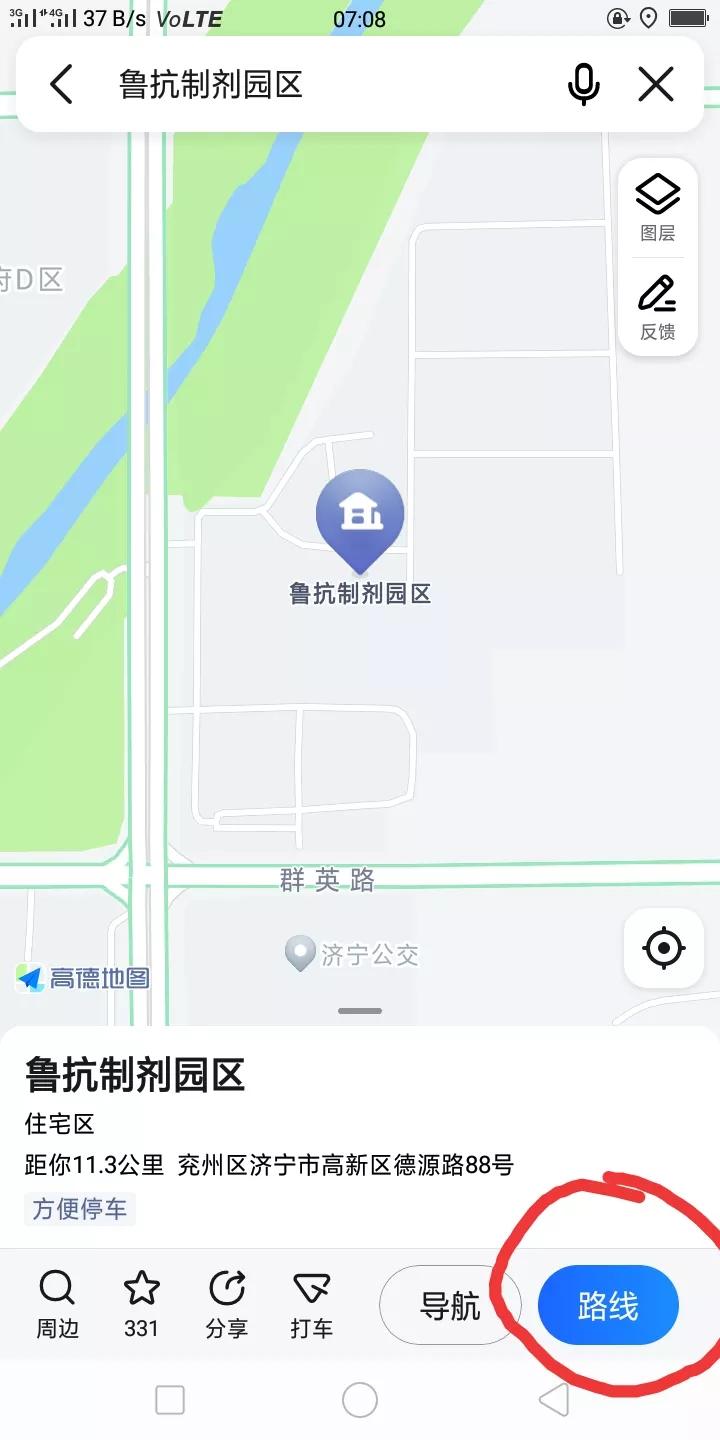
Task: Tap the voice search microphone icon
Action: [583, 85]
